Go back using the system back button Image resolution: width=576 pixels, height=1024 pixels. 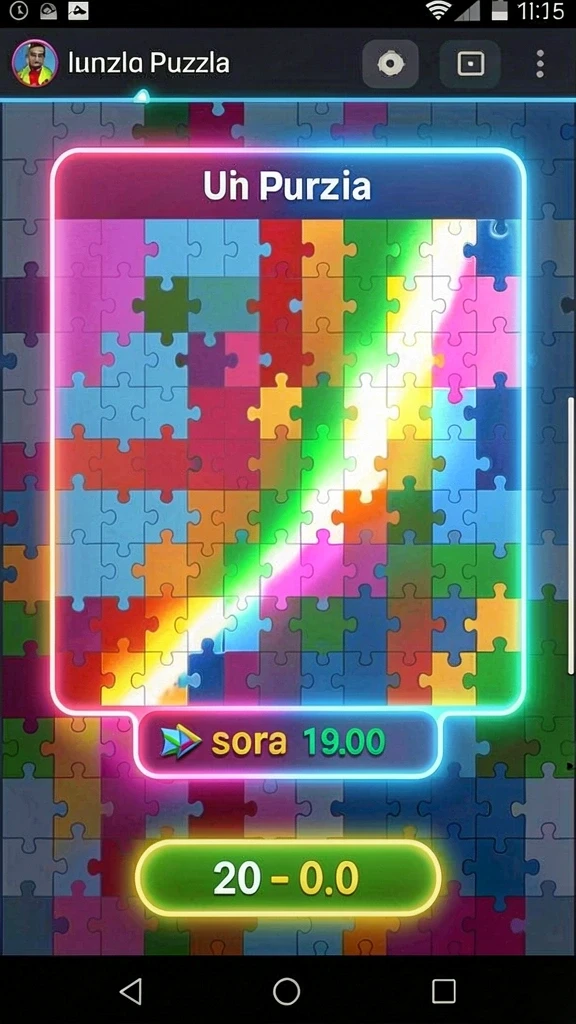pyautogui.click(x=131, y=991)
